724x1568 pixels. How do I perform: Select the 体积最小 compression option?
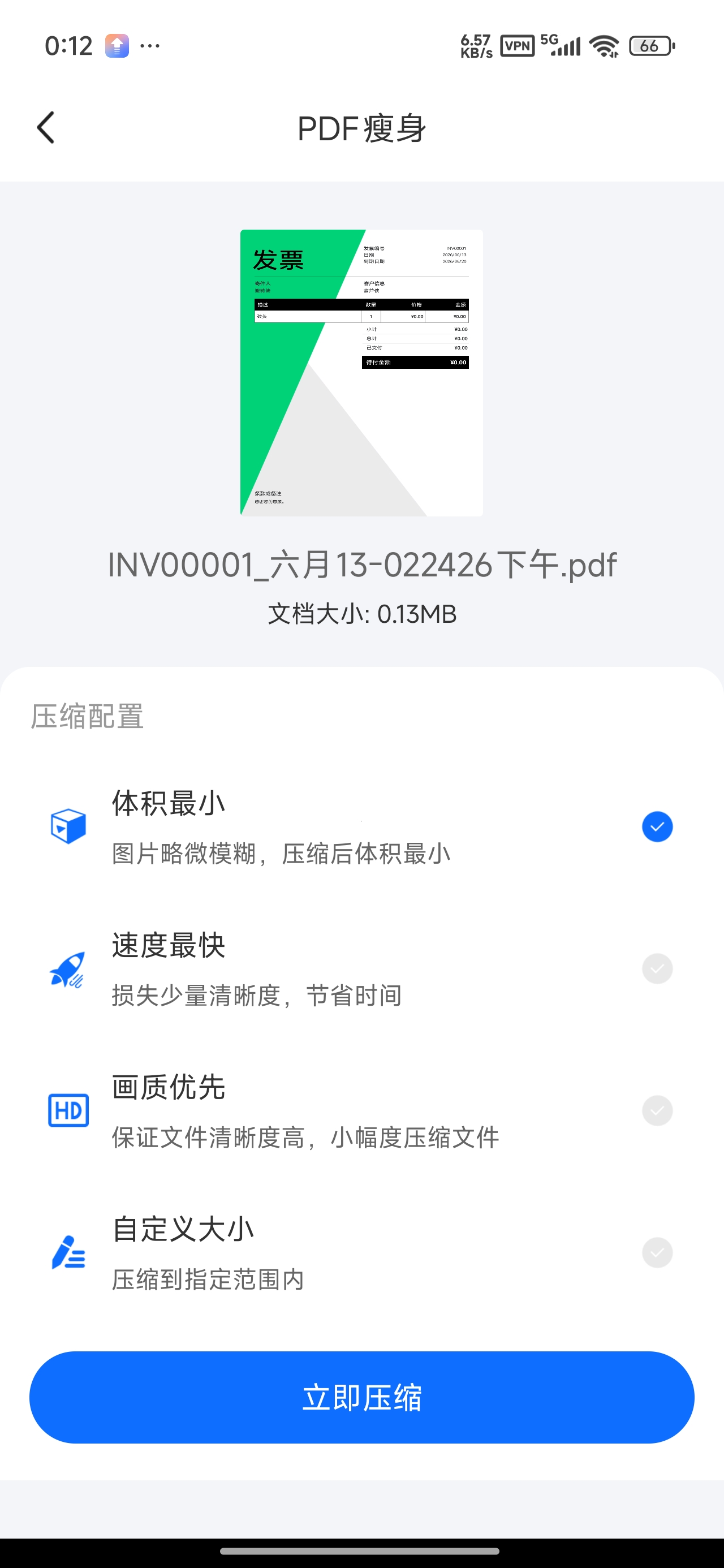coord(361,826)
